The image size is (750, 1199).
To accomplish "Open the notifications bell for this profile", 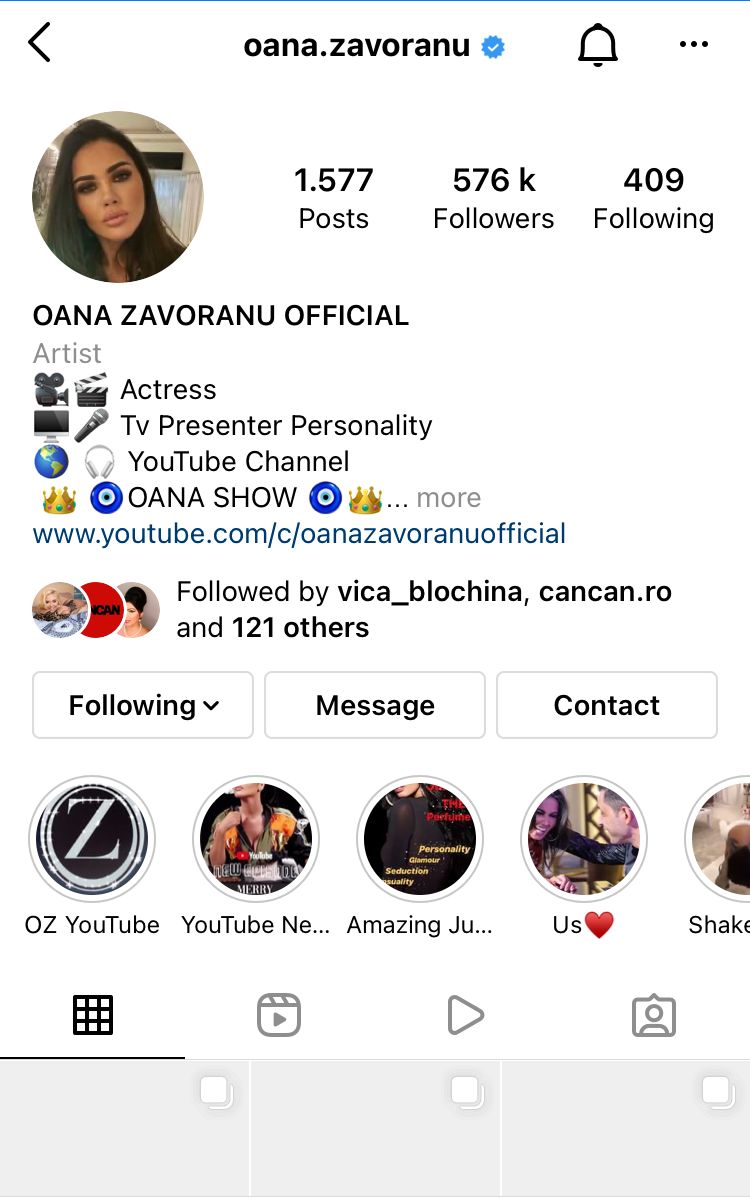I will [598, 45].
